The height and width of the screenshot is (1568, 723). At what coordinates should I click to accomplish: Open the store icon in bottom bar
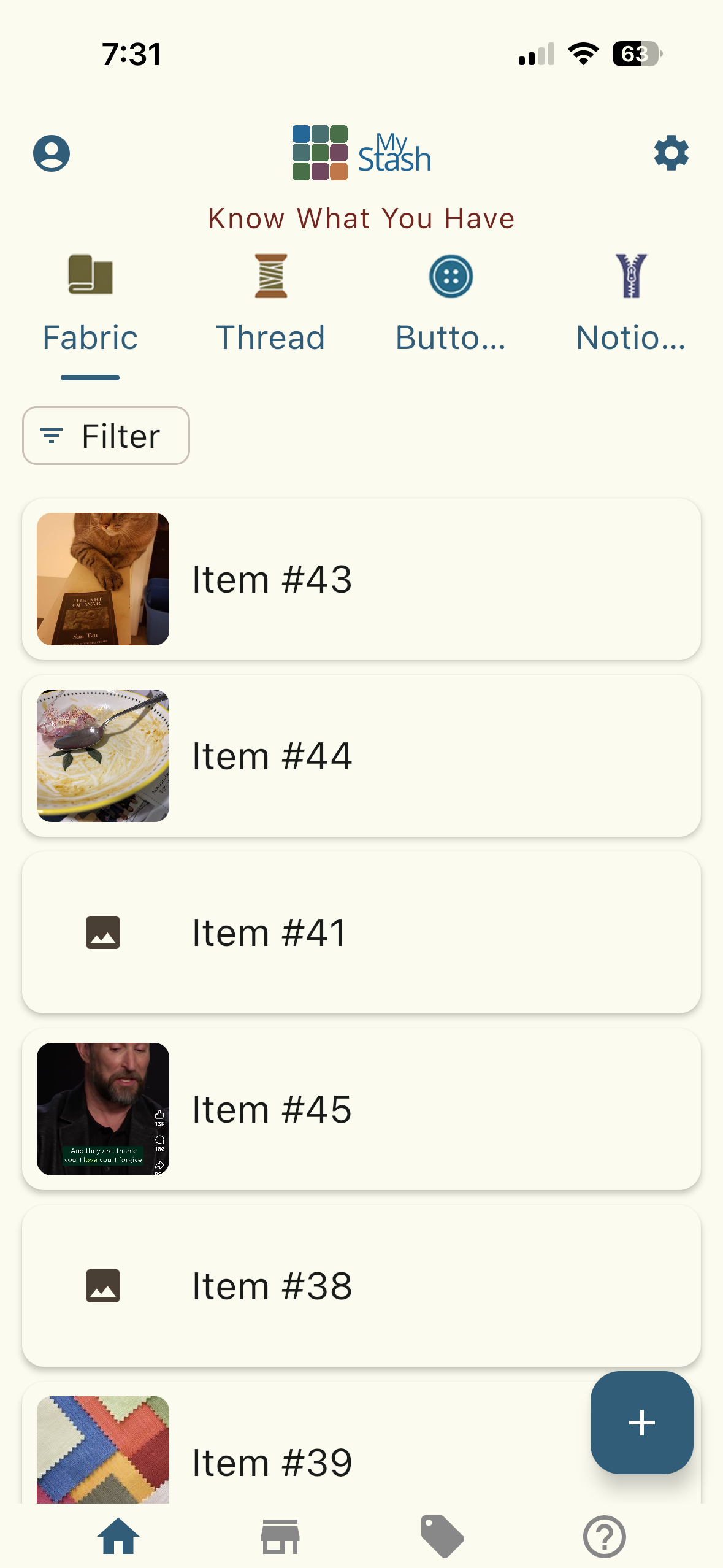[x=281, y=1535]
